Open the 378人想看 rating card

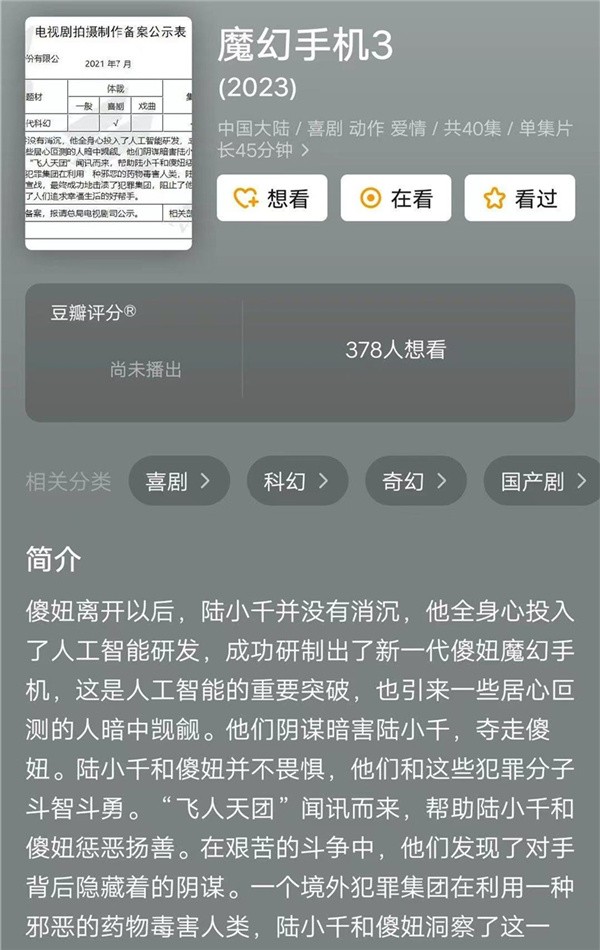click(395, 350)
